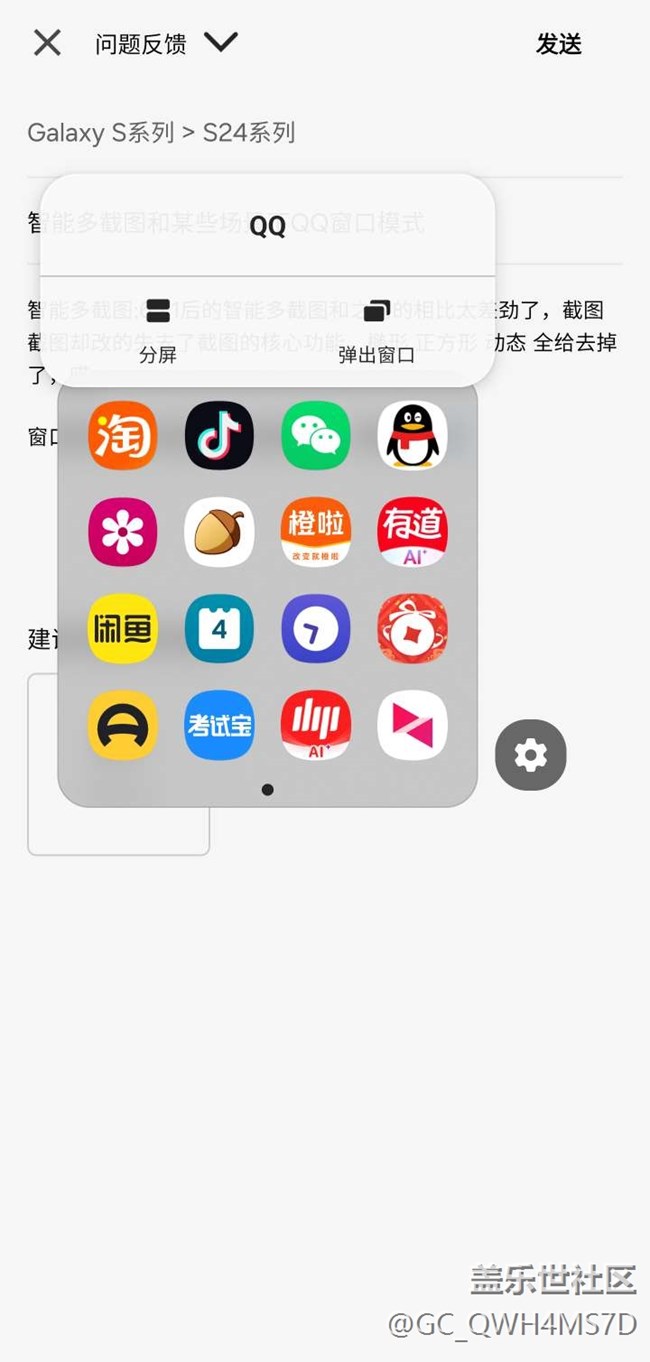Close the feedback form
This screenshot has width=650, height=1362.
pyautogui.click(x=47, y=43)
